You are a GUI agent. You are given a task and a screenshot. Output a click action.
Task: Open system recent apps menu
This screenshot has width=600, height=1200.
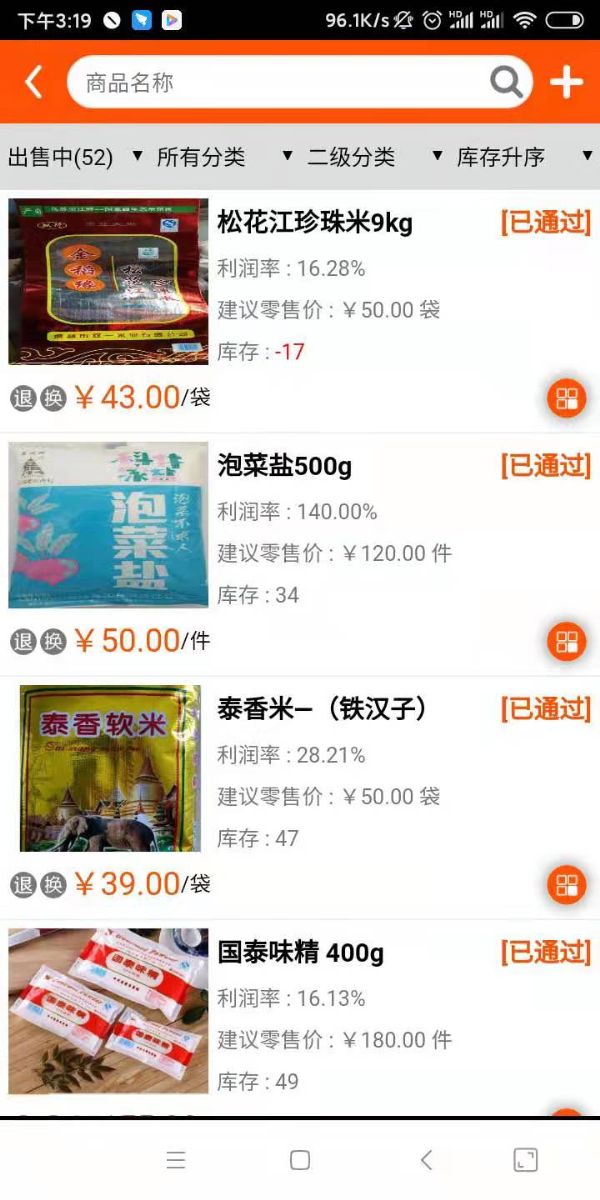[176, 1160]
